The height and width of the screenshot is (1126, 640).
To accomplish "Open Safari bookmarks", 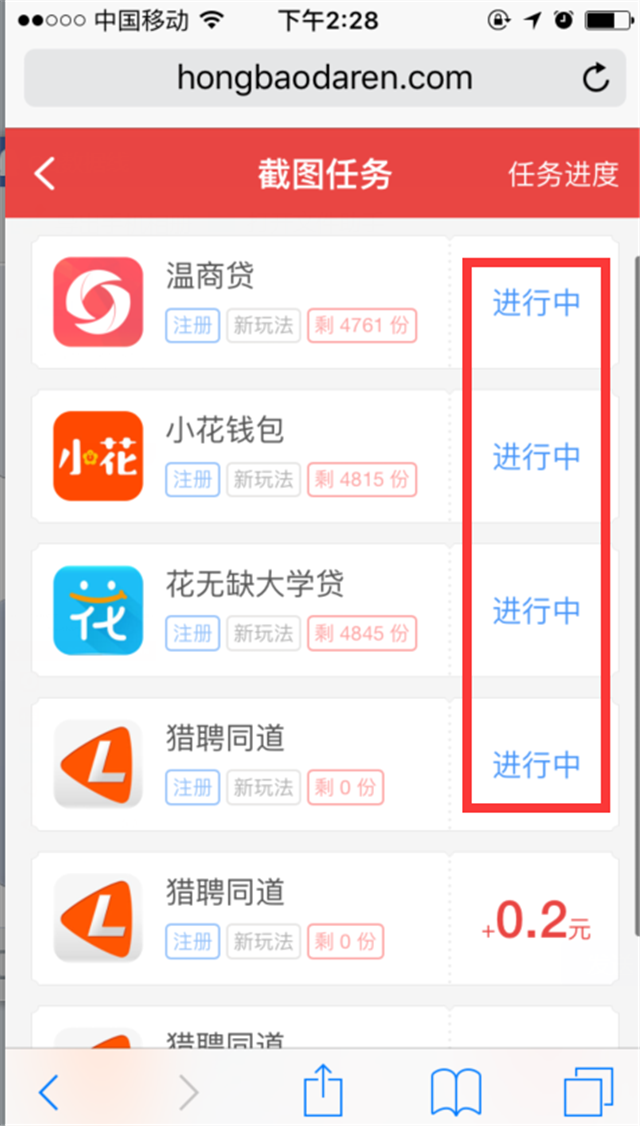I will (x=455, y=1092).
